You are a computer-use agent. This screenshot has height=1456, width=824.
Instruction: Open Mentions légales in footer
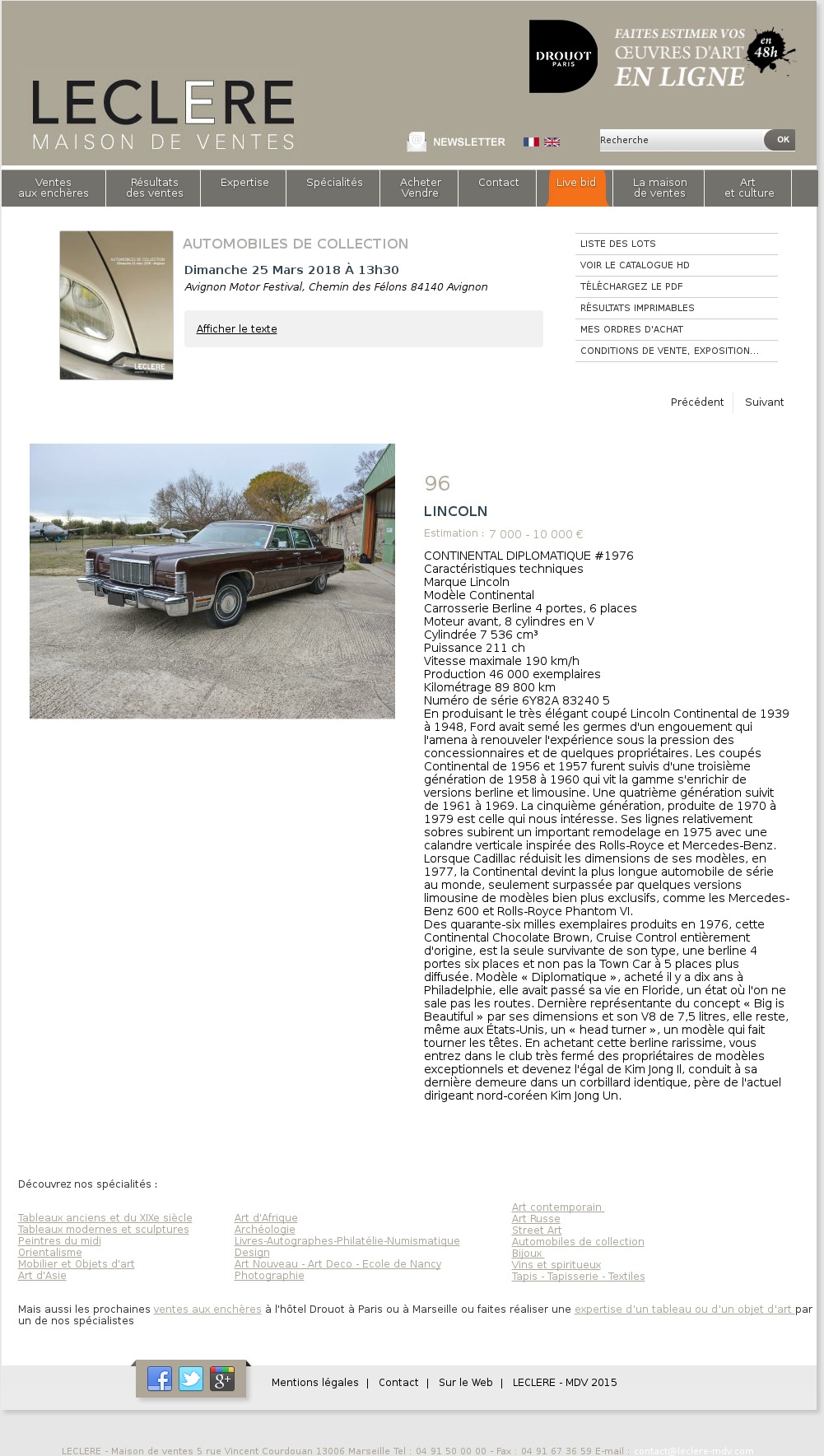(x=314, y=1383)
